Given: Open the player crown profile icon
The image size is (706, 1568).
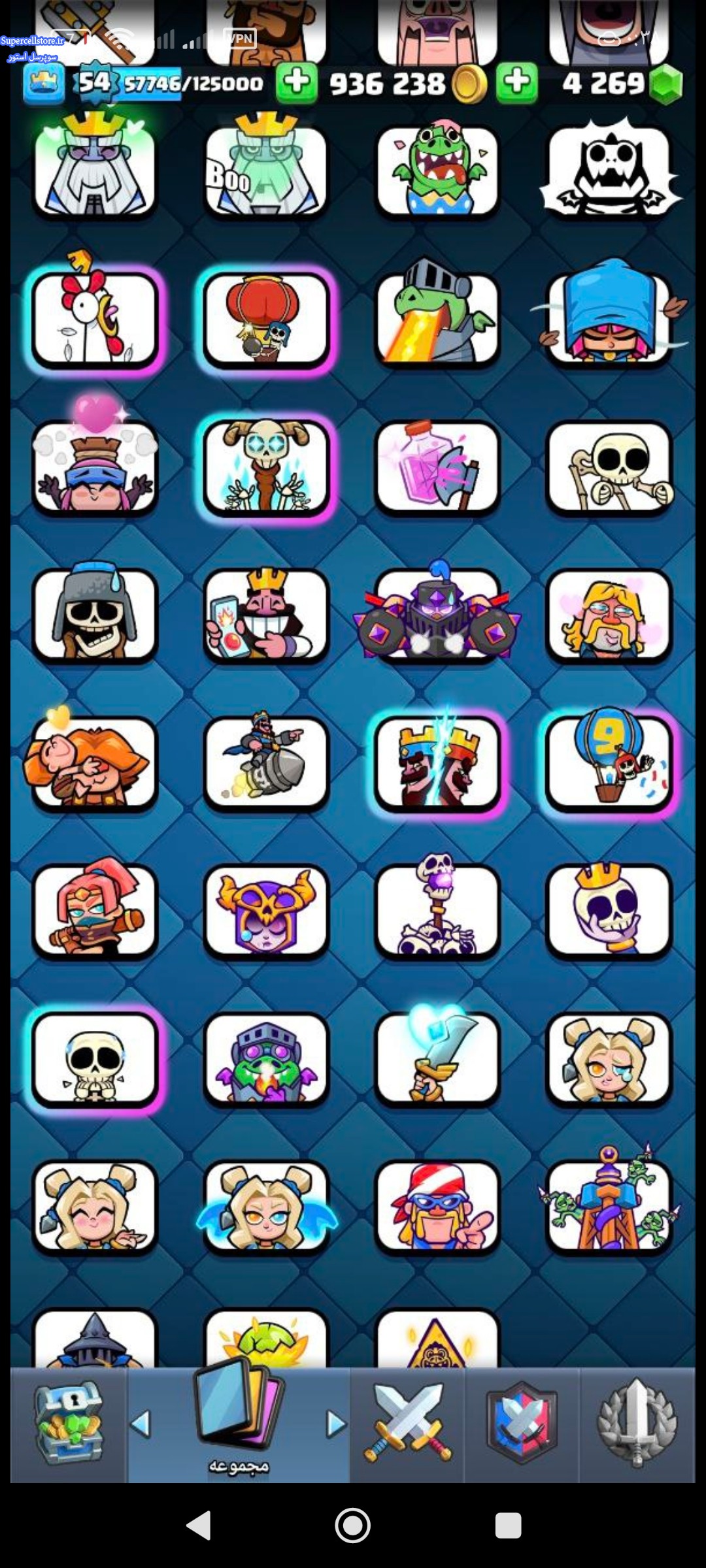Looking at the screenshot, I should pyautogui.click(x=44, y=84).
